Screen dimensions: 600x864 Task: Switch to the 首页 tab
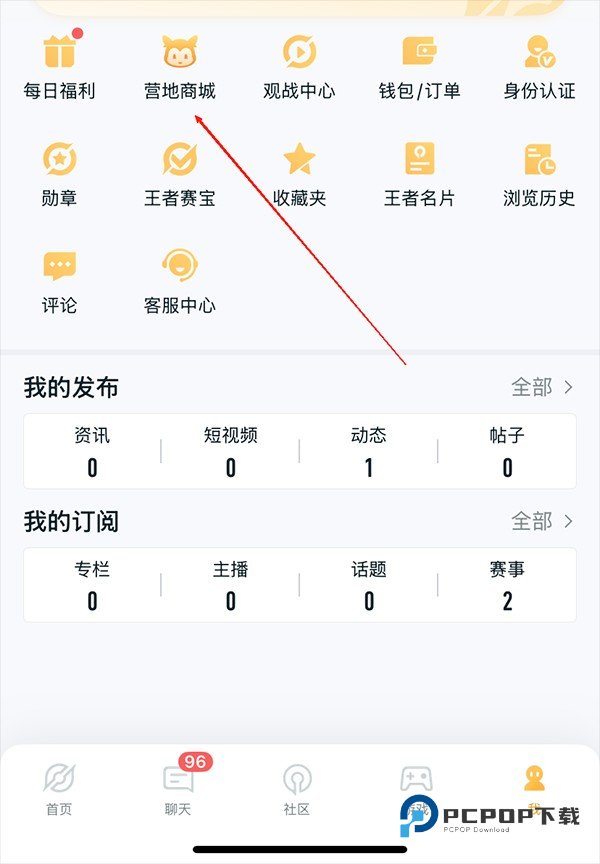click(x=60, y=790)
